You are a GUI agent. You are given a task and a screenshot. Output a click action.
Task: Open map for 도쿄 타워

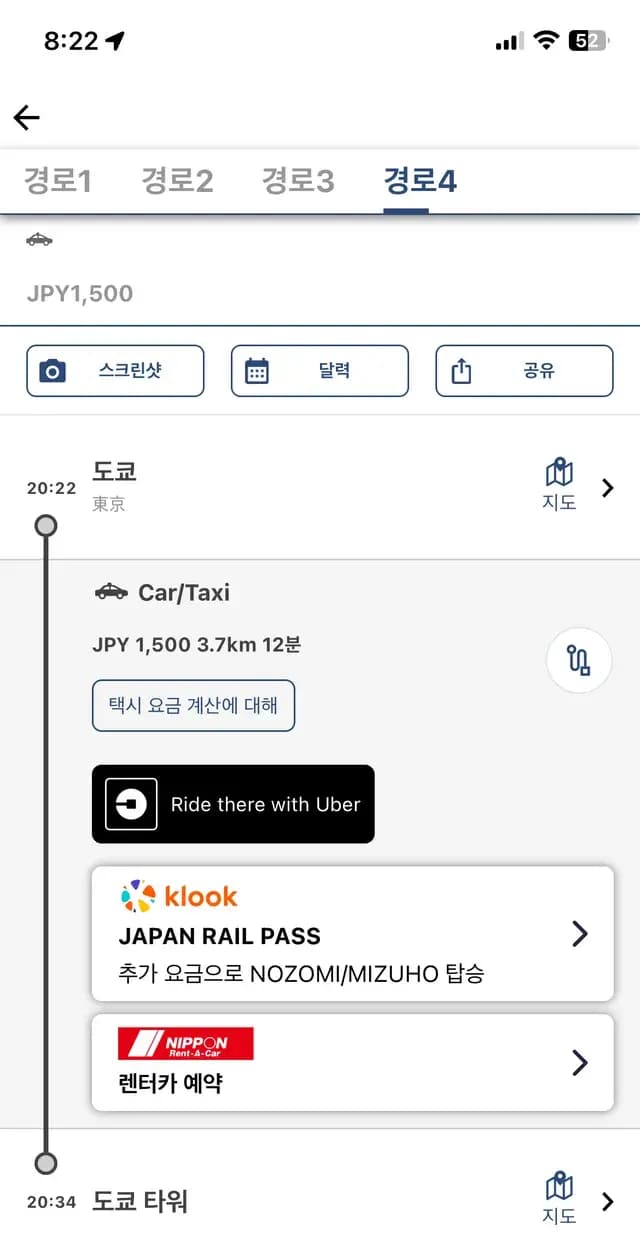pos(560,1199)
